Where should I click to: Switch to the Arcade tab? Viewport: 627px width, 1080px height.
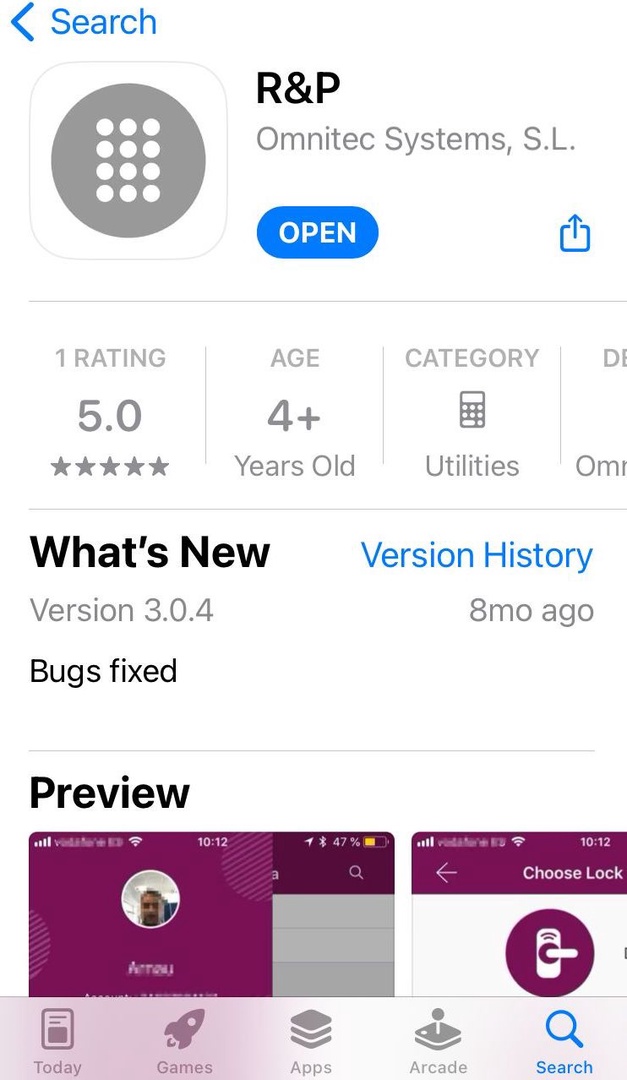[x=438, y=1040]
